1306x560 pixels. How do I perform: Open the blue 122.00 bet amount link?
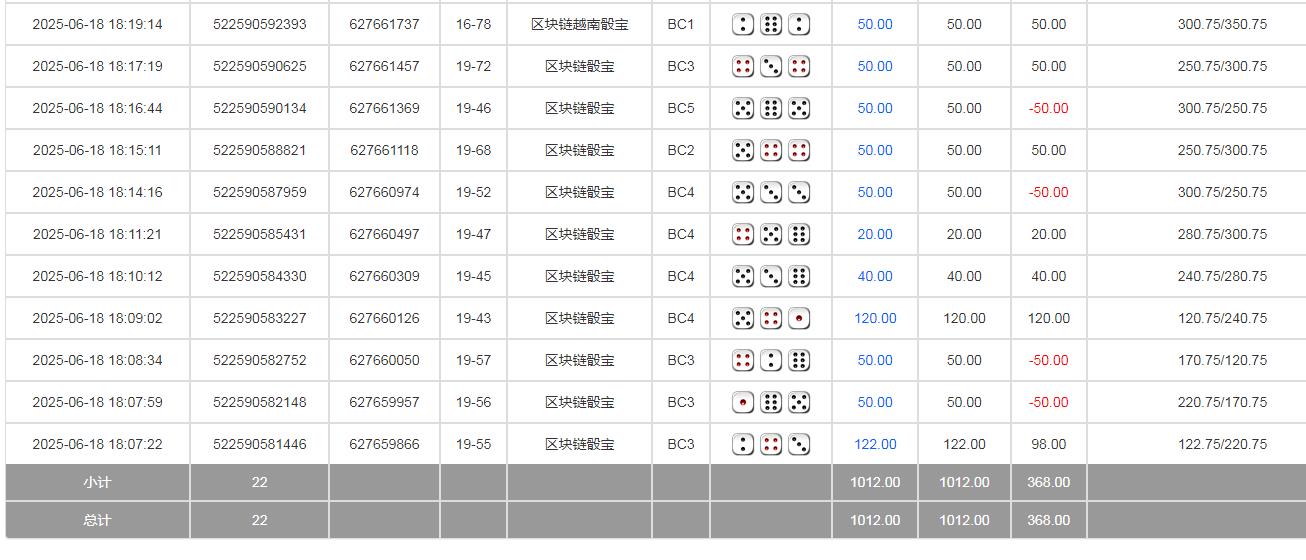point(875,444)
